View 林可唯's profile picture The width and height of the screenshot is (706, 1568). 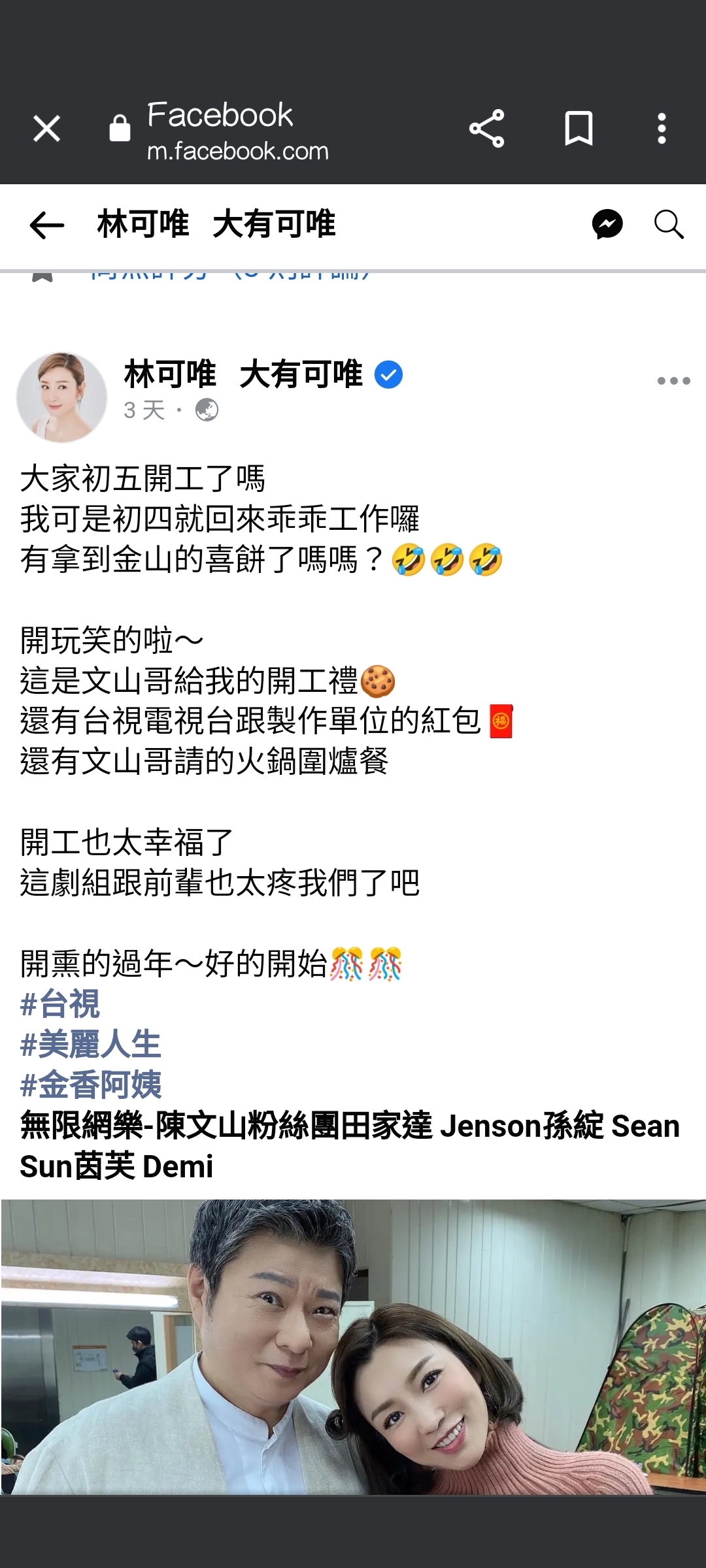coord(61,397)
